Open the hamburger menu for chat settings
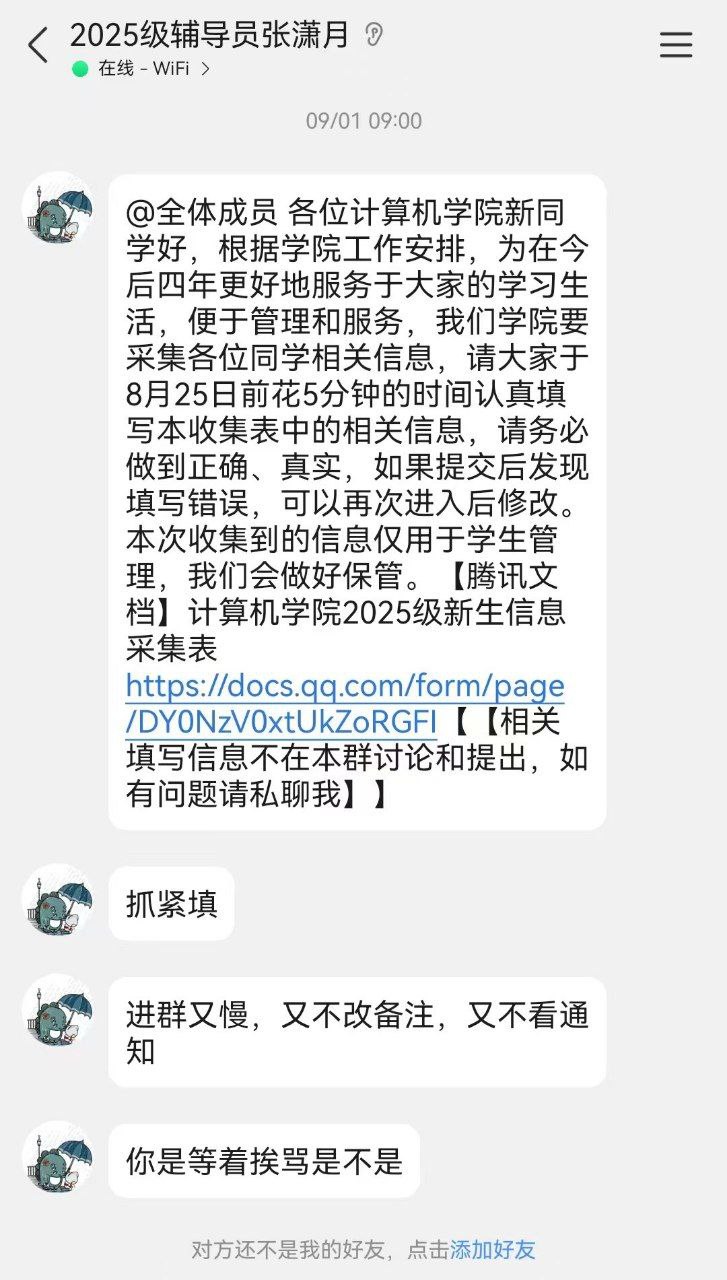Viewport: 727px width, 1280px height. 676,45
